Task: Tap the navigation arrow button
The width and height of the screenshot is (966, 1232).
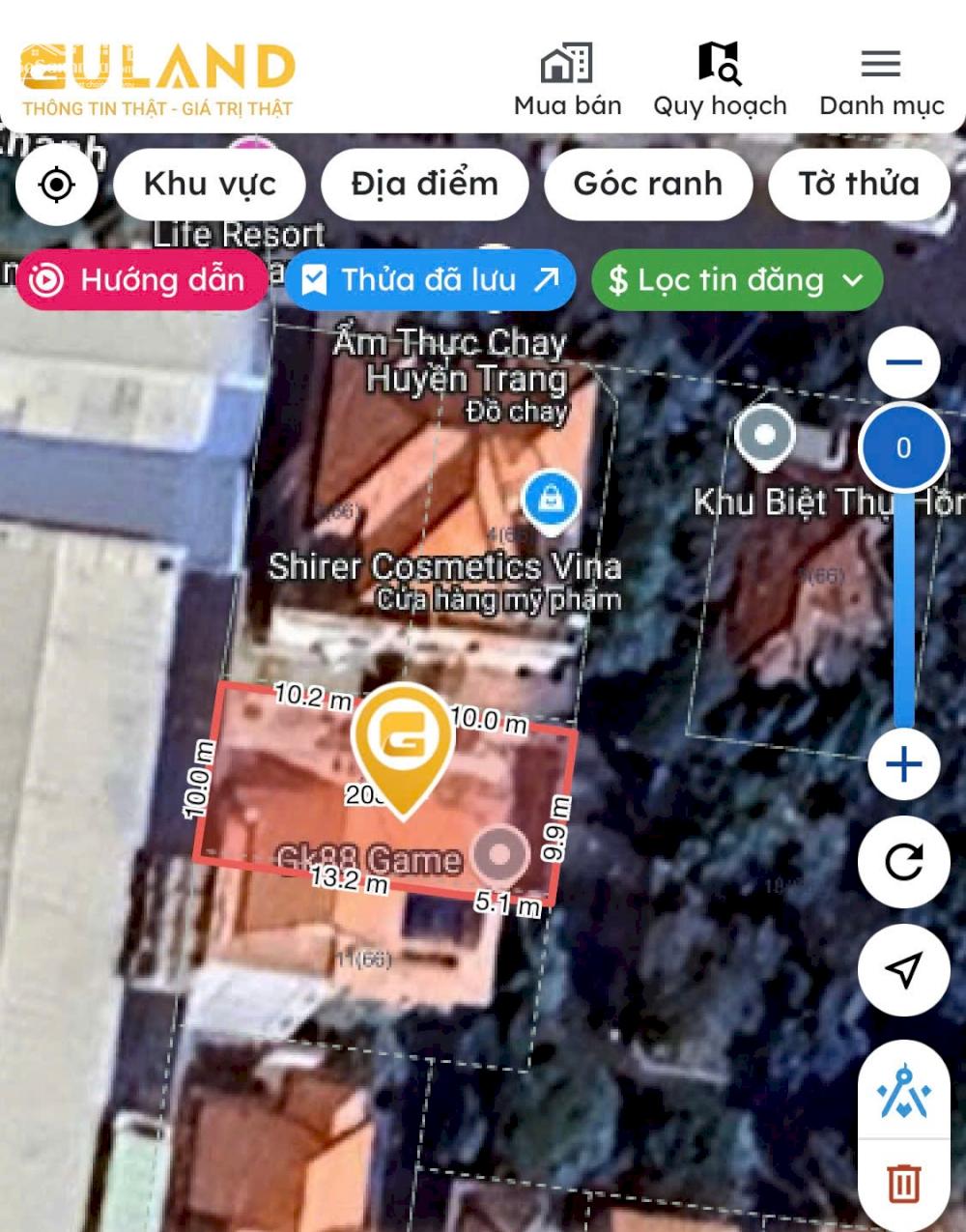Action: pyautogui.click(x=903, y=970)
